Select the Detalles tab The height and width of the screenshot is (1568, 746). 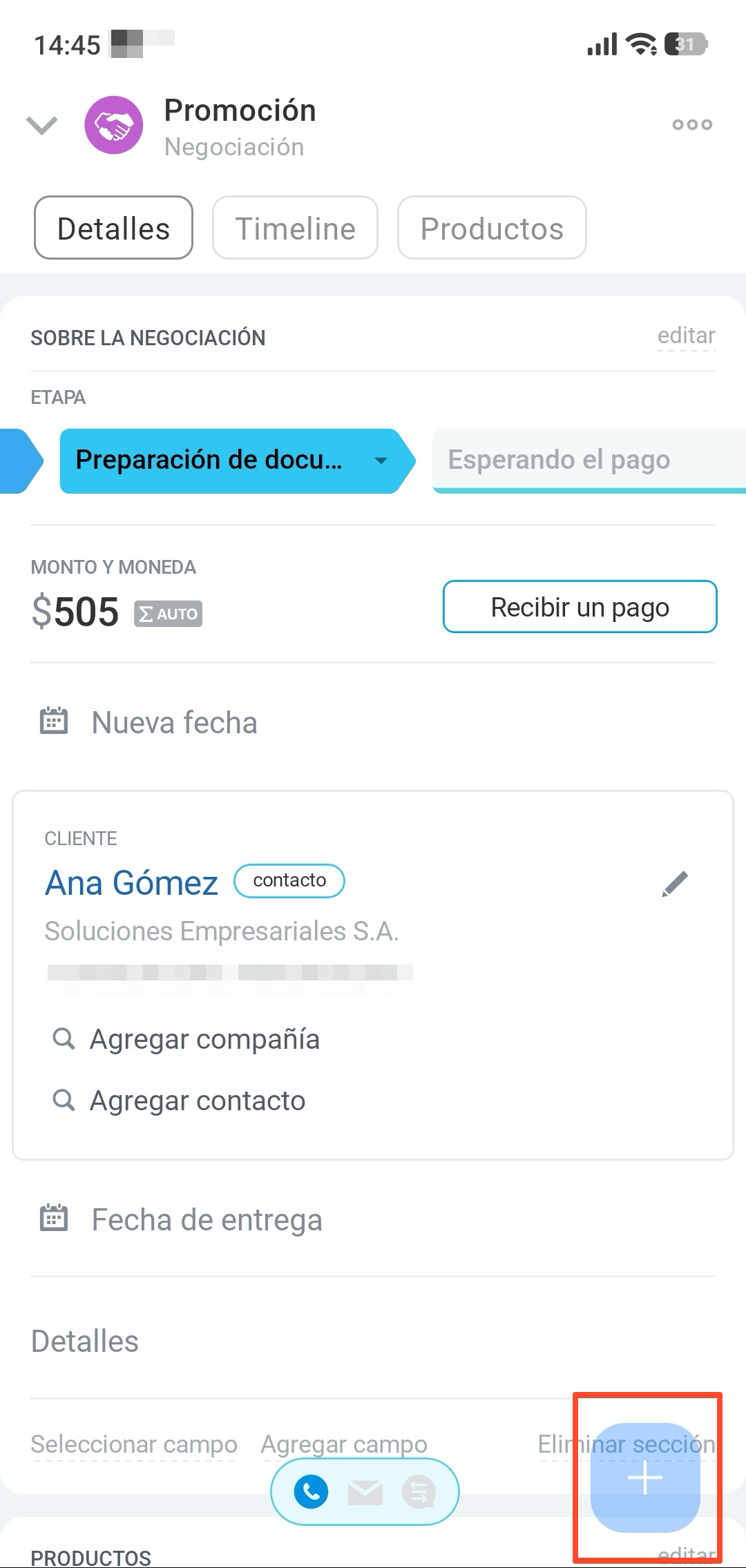pyautogui.click(x=113, y=229)
